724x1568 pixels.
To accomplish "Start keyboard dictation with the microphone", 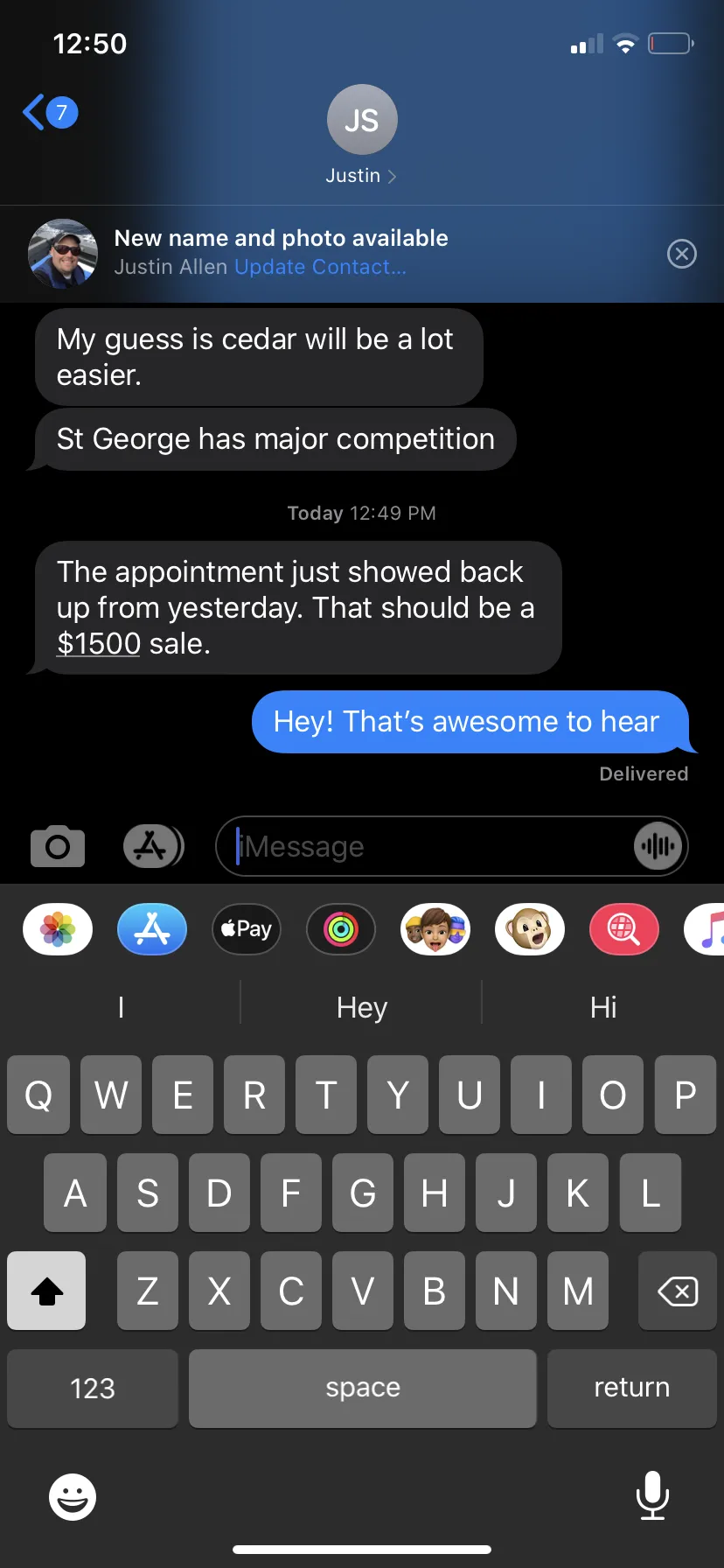I will [x=652, y=1495].
